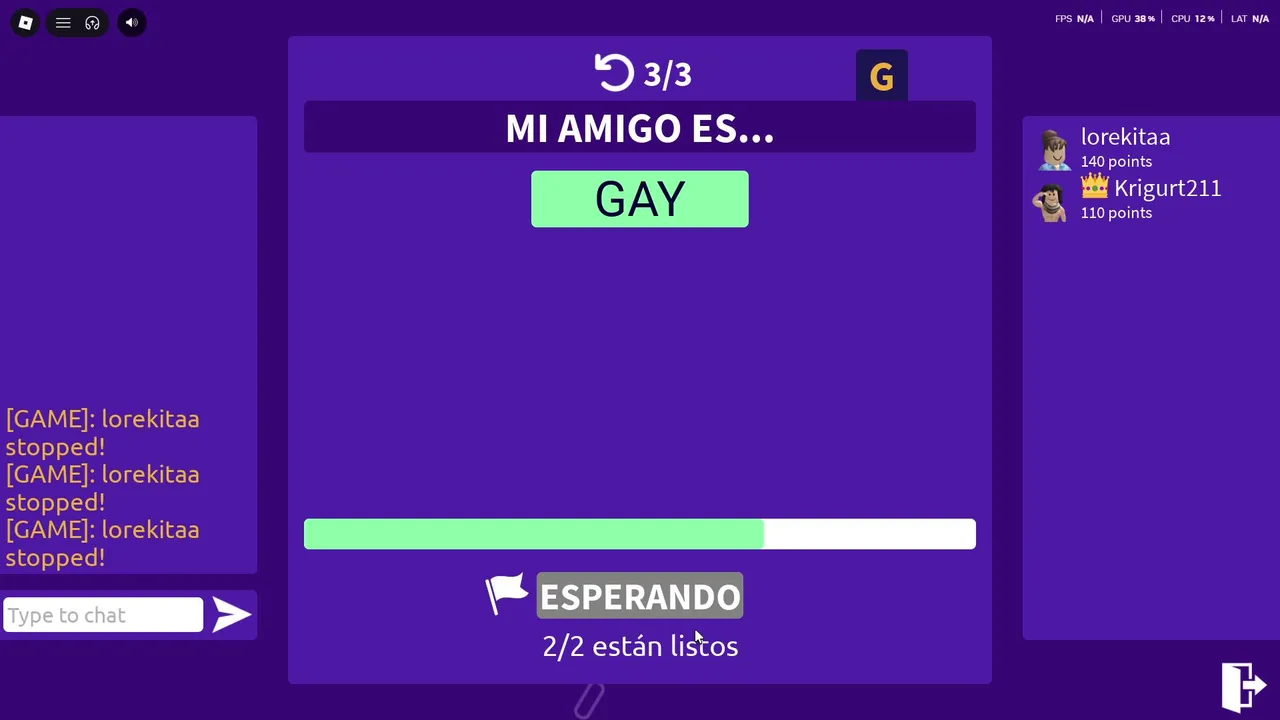Image resolution: width=1280 pixels, height=720 pixels.
Task: Open the hamburger menu in top bar
Action: coord(63,22)
